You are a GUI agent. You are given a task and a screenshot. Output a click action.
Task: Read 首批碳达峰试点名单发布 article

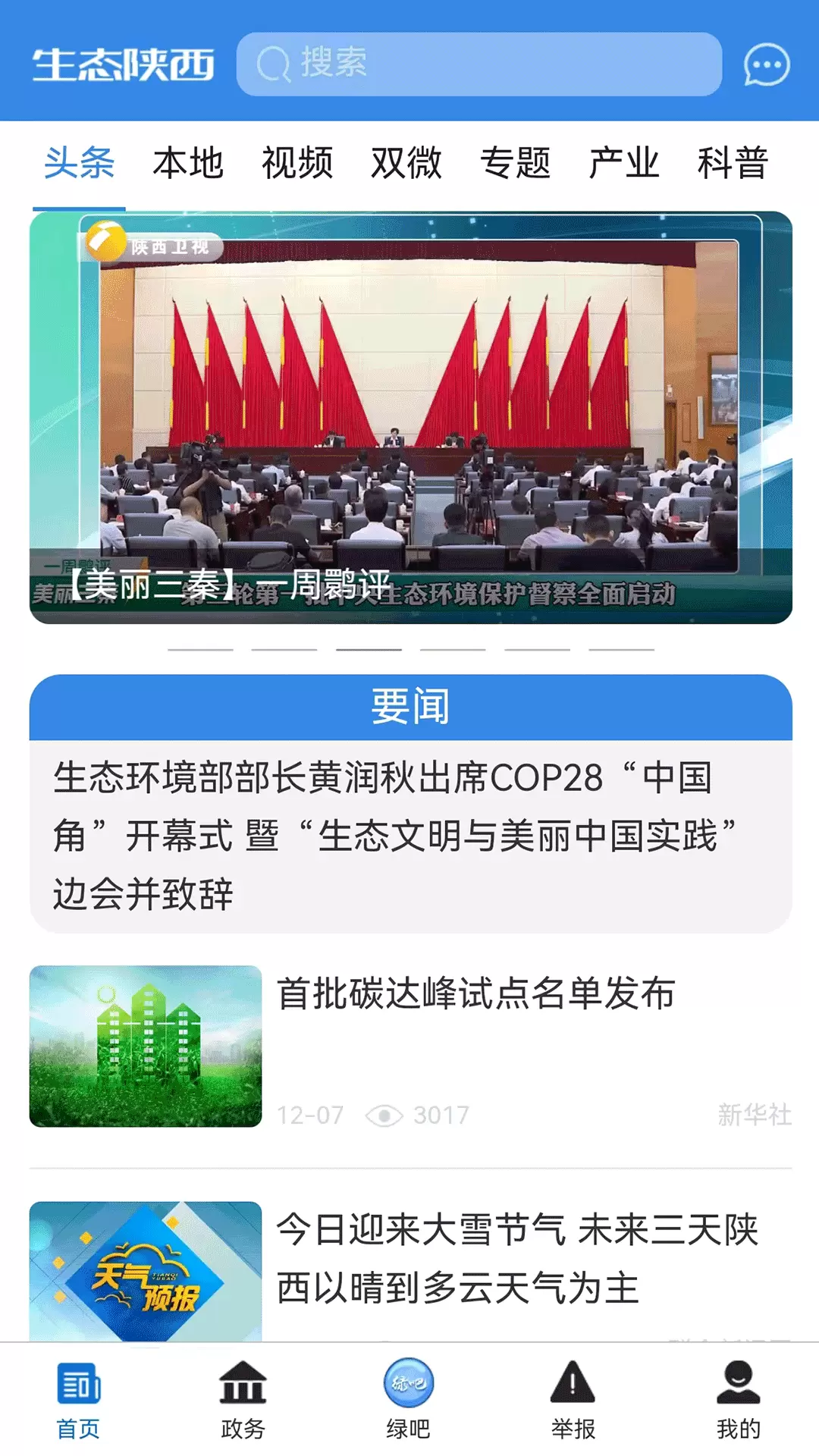coord(411,1046)
